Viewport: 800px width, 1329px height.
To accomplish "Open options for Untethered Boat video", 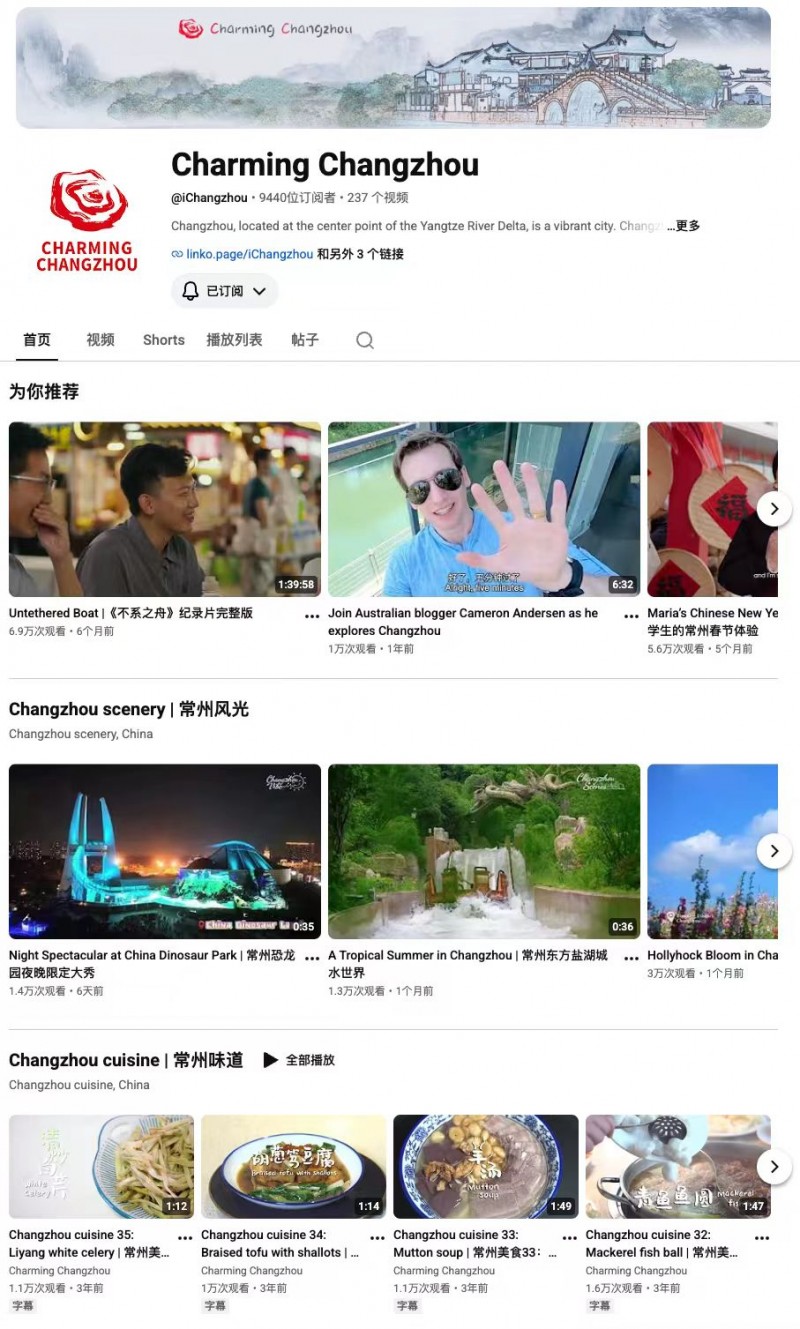I will 312,615.
